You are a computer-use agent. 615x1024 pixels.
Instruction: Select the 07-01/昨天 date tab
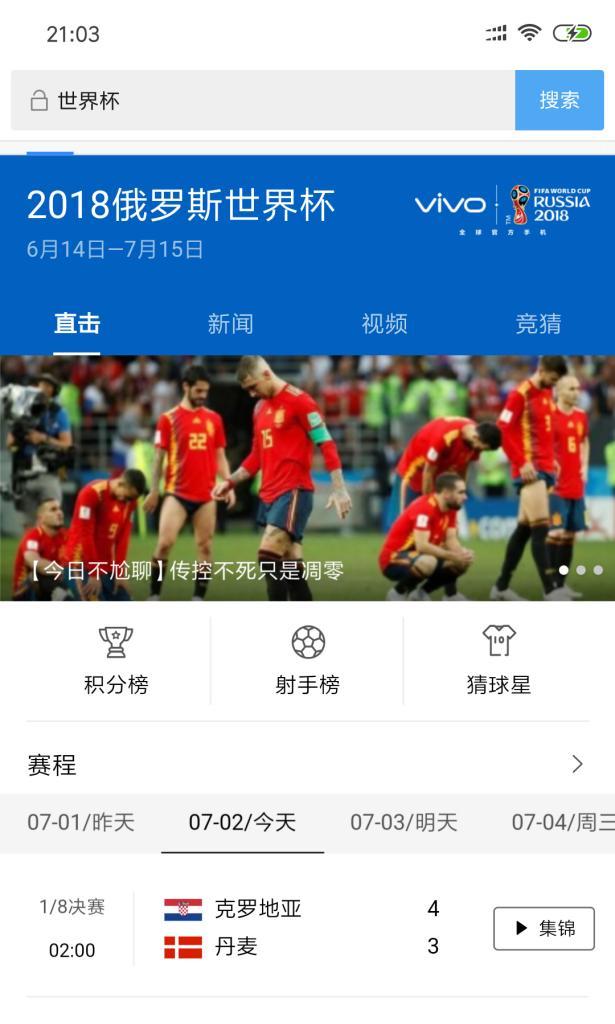click(81, 823)
